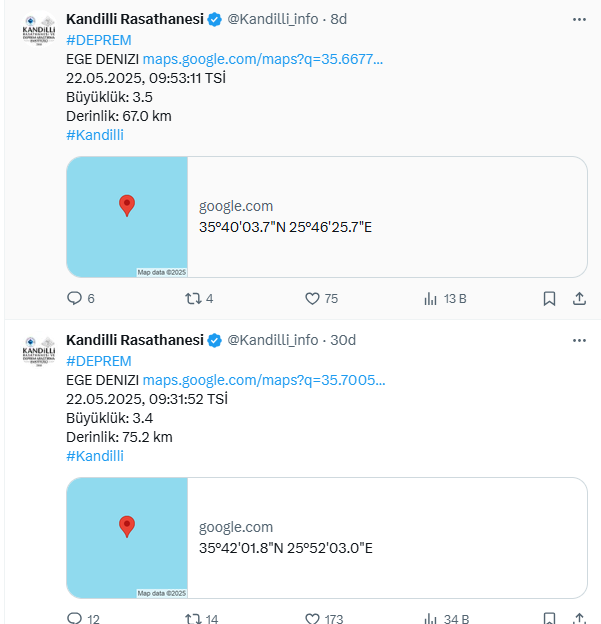View analytics of the Büyüklük 3.5 tweet
Viewport: 601px width, 624px height.
[431, 298]
